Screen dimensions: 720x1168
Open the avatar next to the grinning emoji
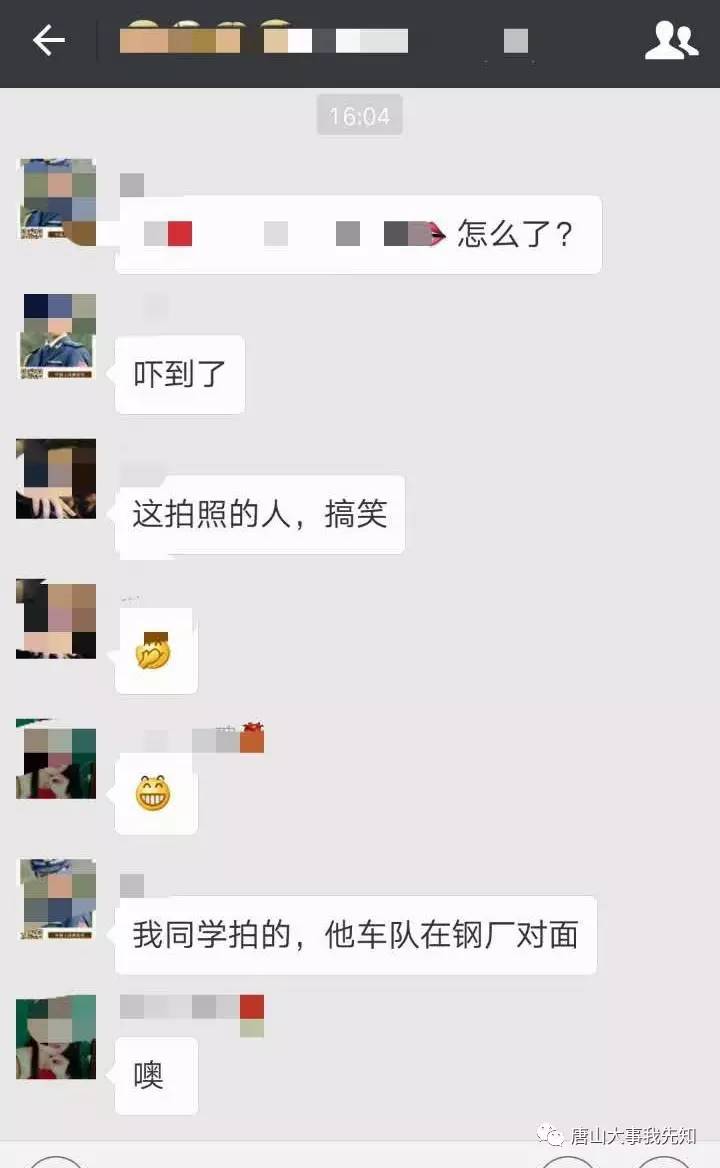(x=56, y=760)
